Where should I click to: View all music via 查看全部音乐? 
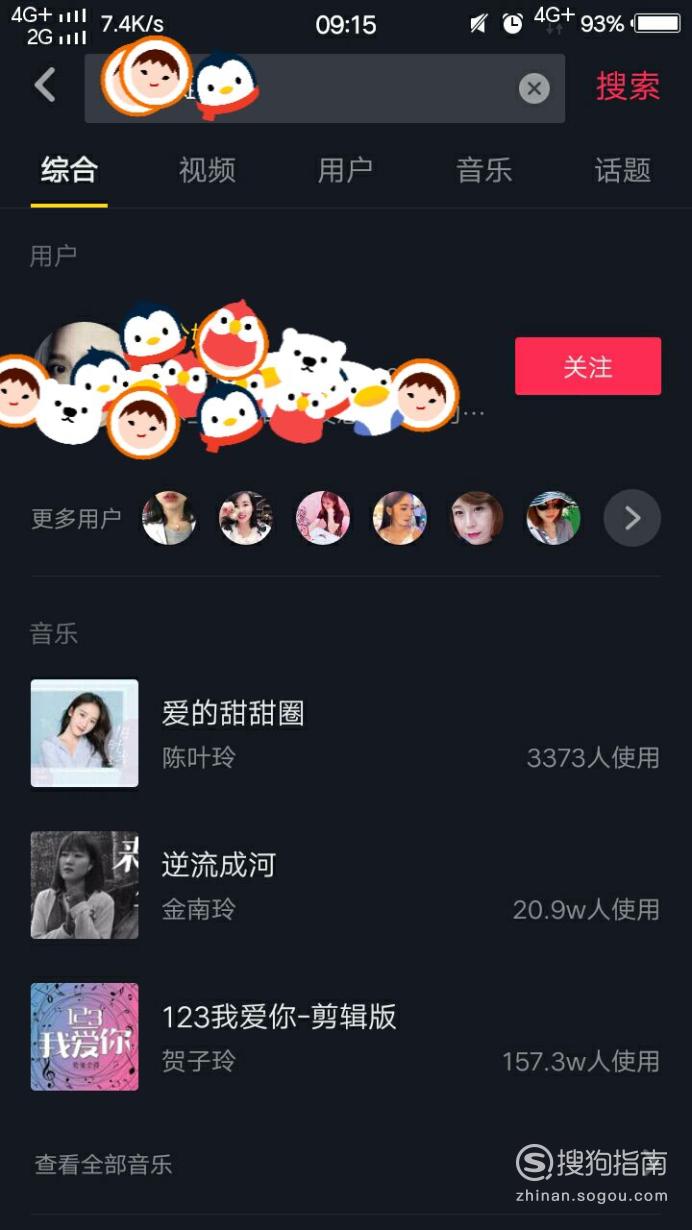104,1165
